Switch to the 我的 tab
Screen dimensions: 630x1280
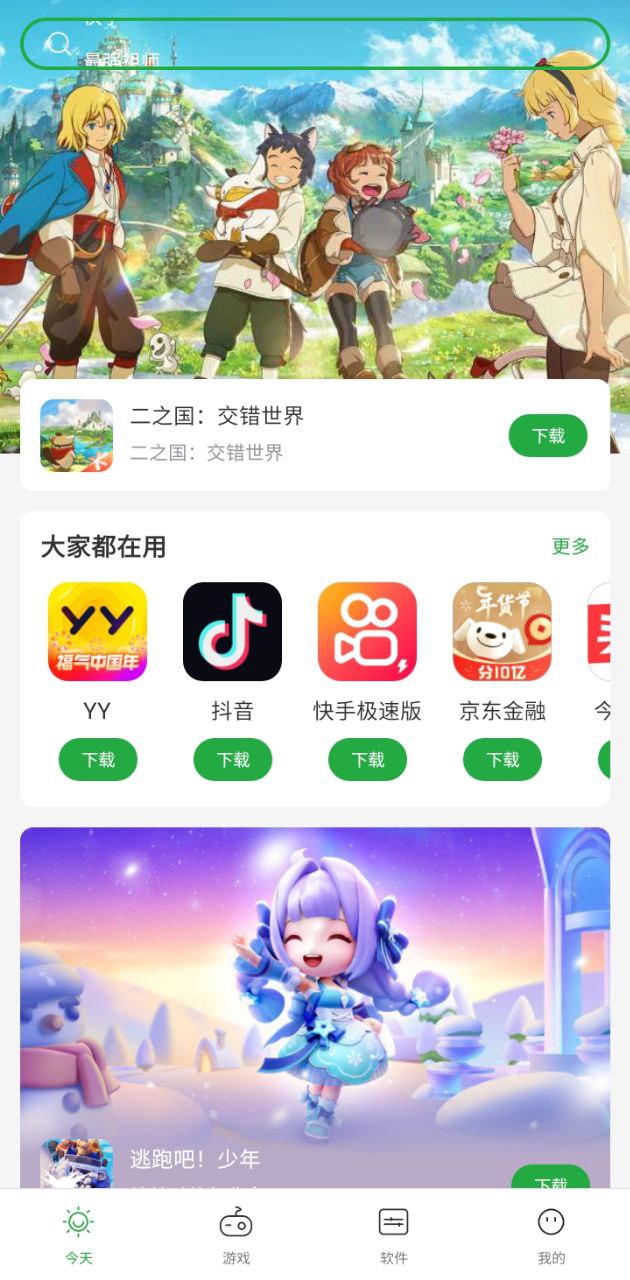click(x=551, y=1235)
